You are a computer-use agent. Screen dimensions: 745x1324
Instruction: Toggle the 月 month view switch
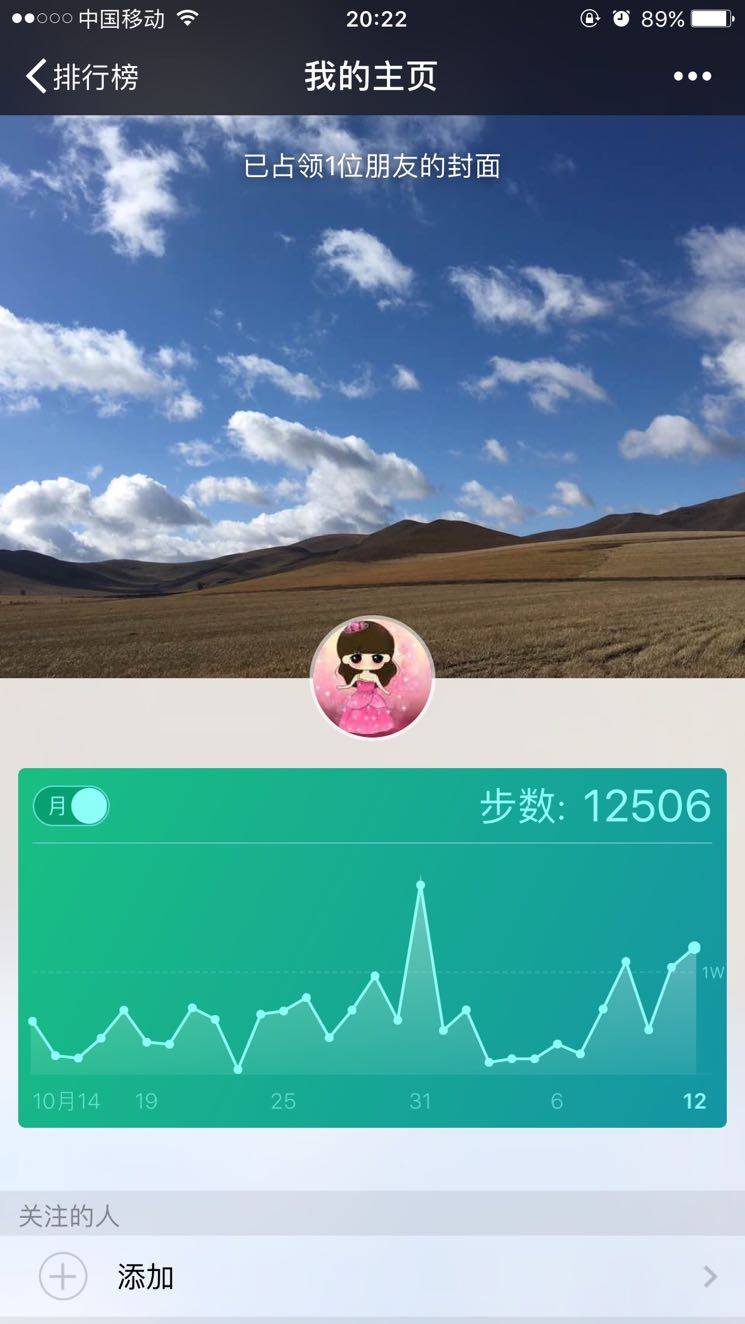pyautogui.click(x=72, y=806)
